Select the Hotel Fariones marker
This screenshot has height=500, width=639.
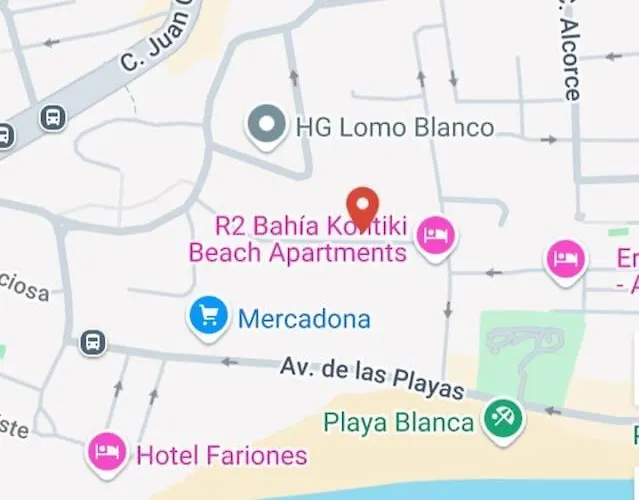(106, 453)
